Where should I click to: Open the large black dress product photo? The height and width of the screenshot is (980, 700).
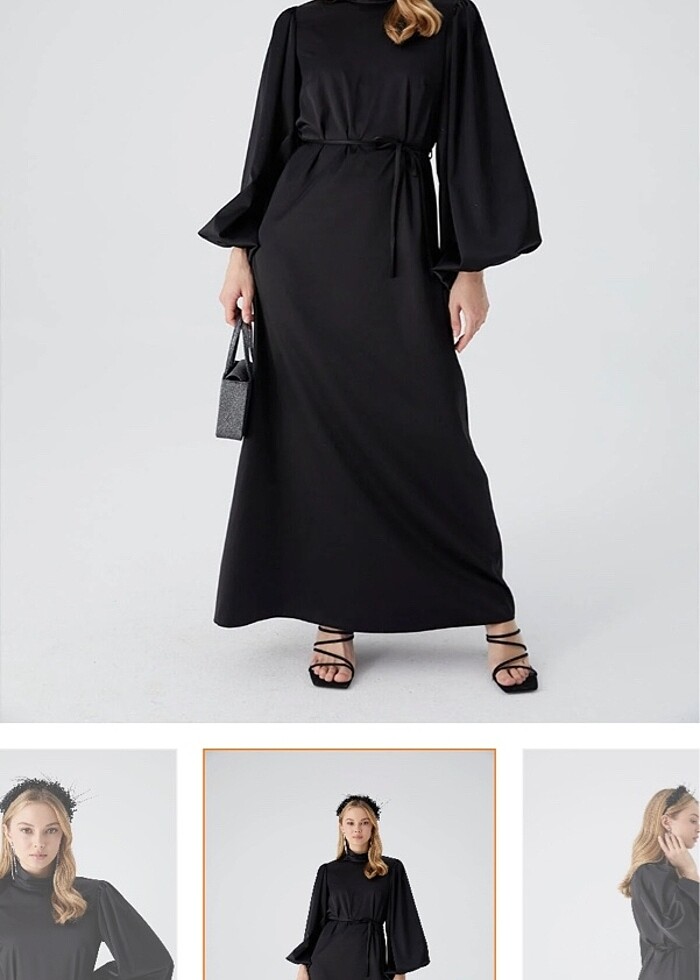click(350, 360)
